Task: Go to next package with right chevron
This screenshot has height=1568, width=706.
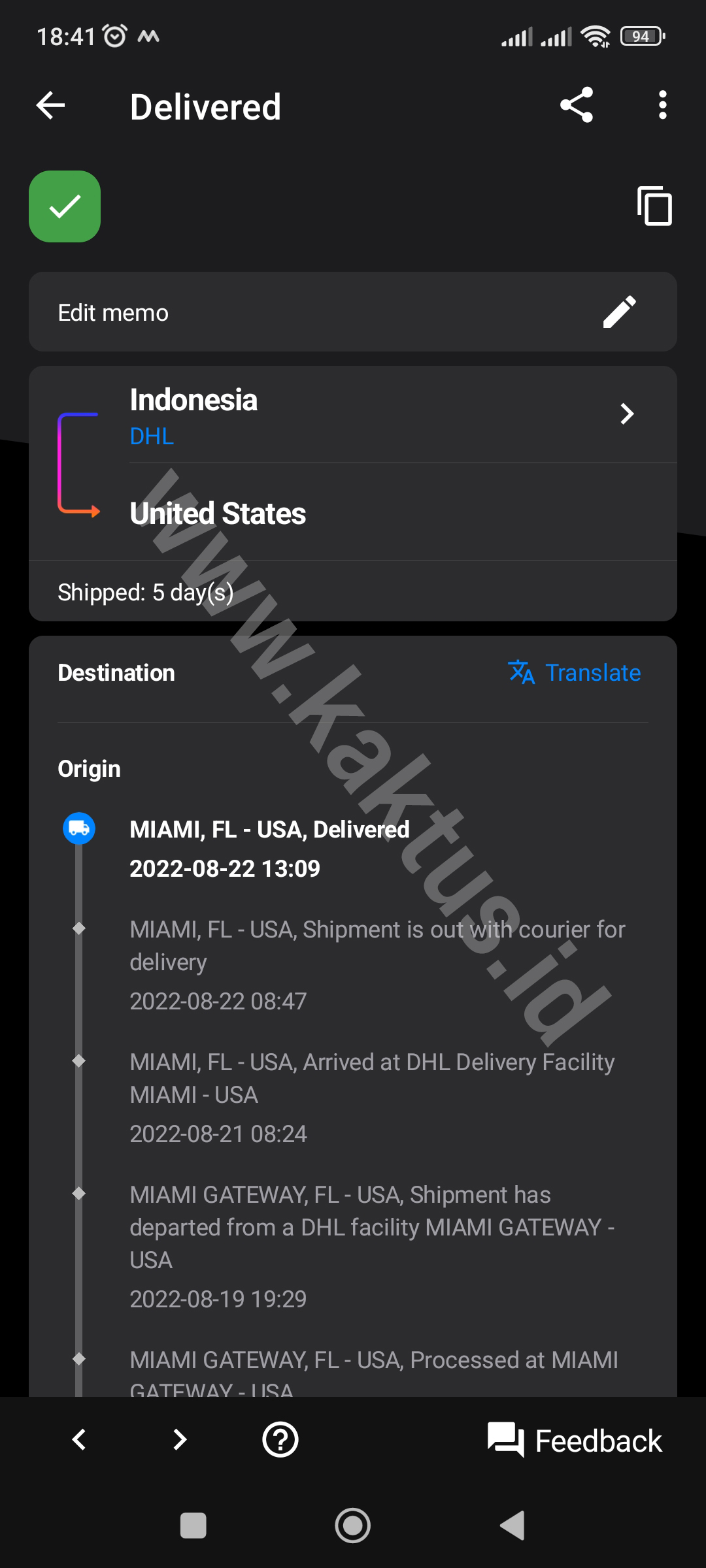Action: (x=180, y=1439)
